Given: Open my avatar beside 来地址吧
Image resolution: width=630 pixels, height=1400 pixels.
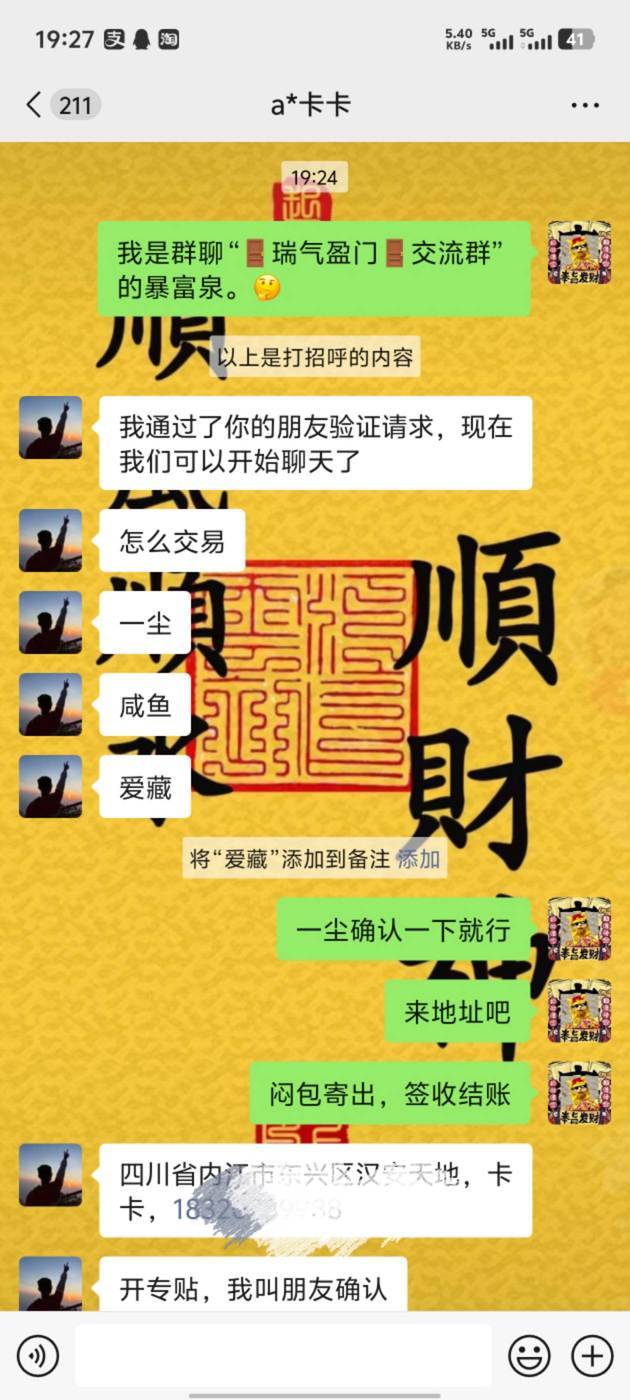Looking at the screenshot, I should coord(579,1011).
